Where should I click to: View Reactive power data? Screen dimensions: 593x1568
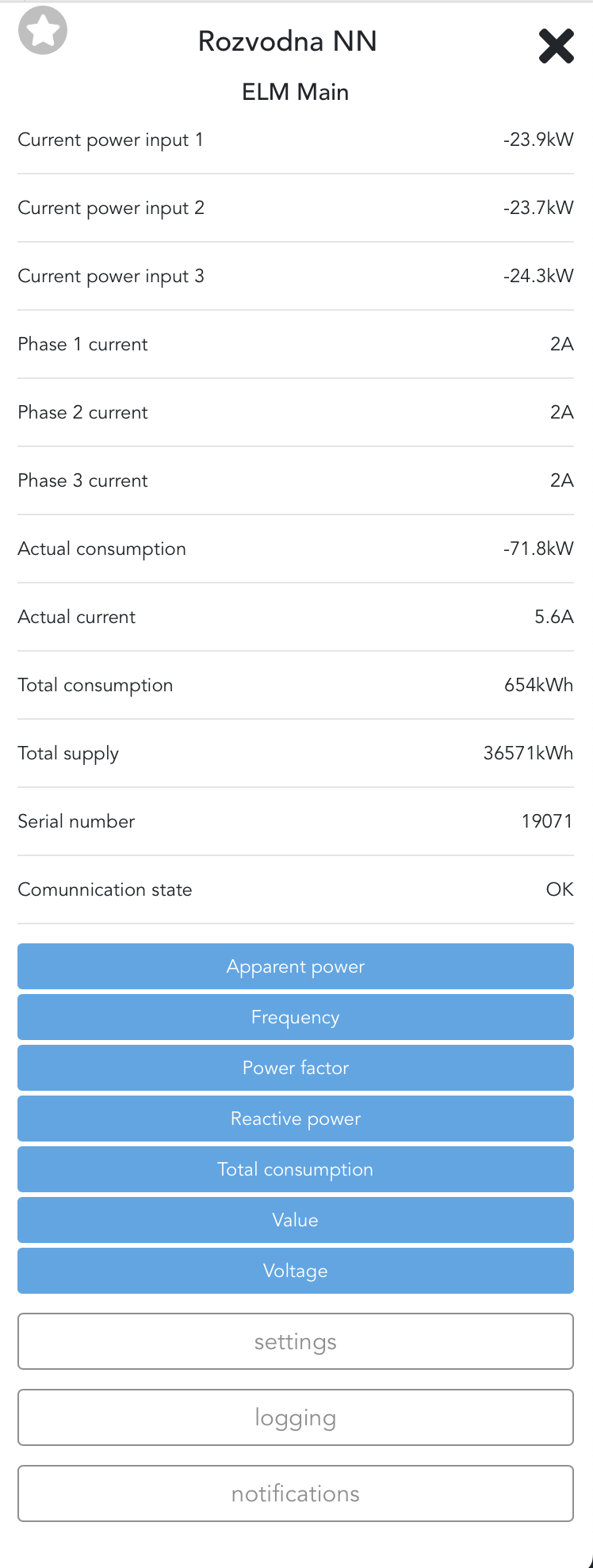point(295,1119)
